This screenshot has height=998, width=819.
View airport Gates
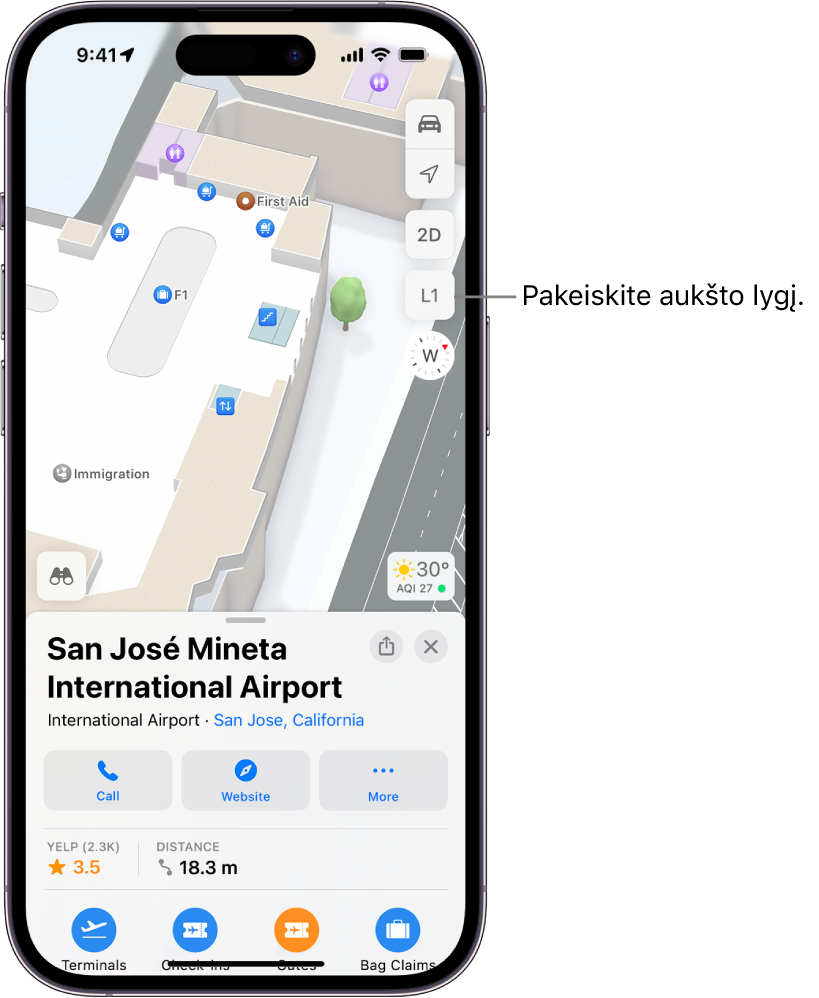point(296,931)
